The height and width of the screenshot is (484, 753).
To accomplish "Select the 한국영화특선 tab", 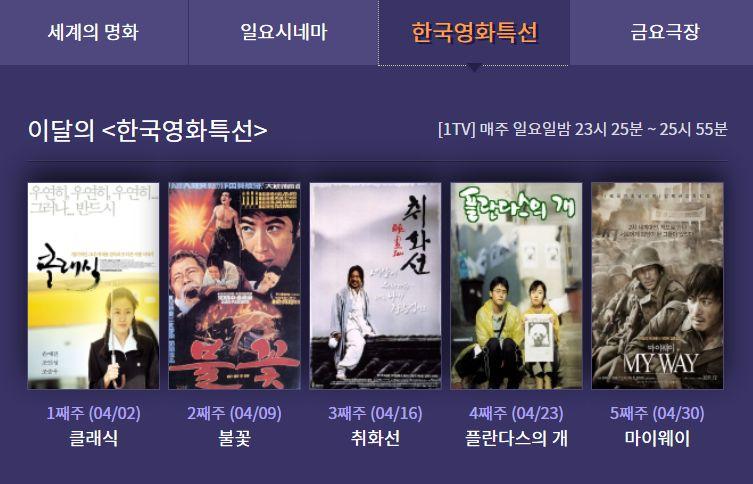I will coord(474,32).
